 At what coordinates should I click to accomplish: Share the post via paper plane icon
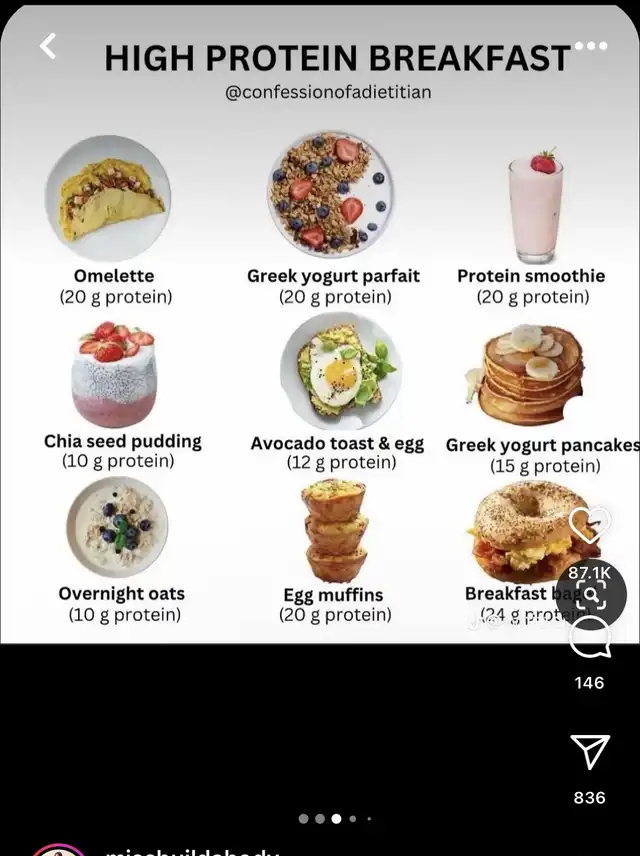point(589,751)
